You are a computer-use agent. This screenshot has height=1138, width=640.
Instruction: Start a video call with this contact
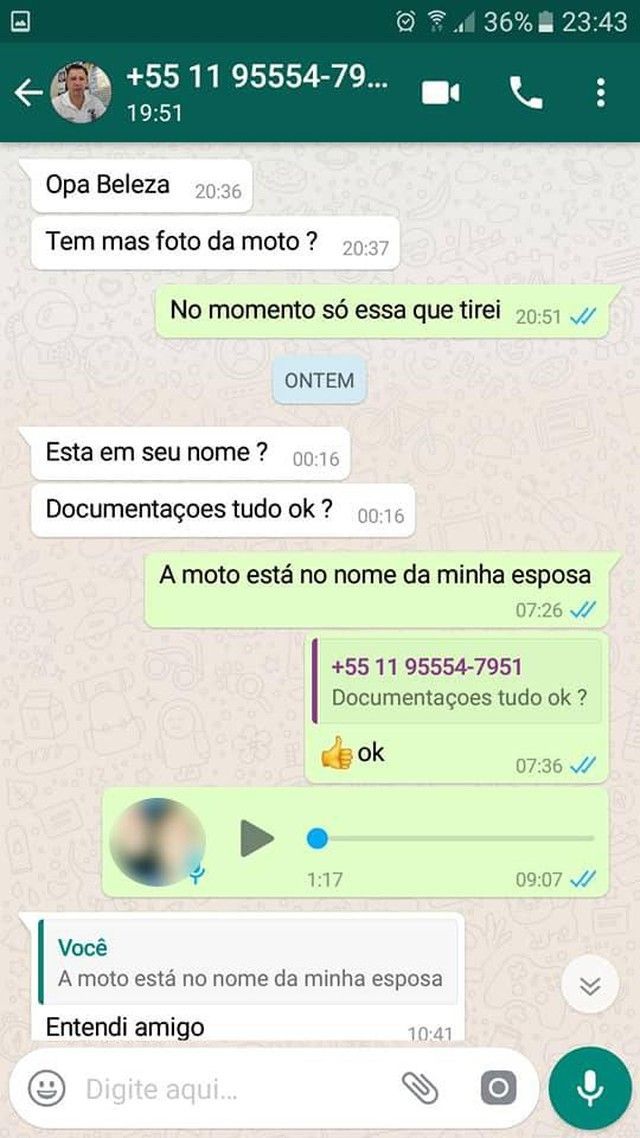tap(440, 93)
